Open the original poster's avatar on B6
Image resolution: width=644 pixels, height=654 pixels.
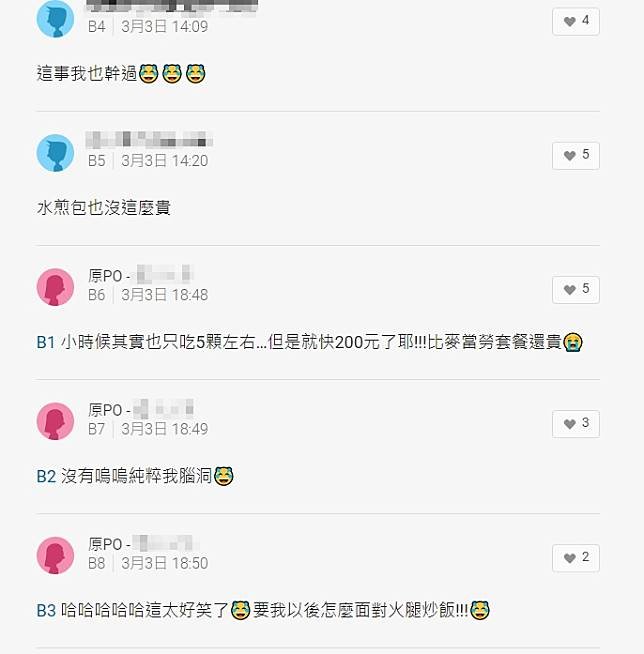56,287
